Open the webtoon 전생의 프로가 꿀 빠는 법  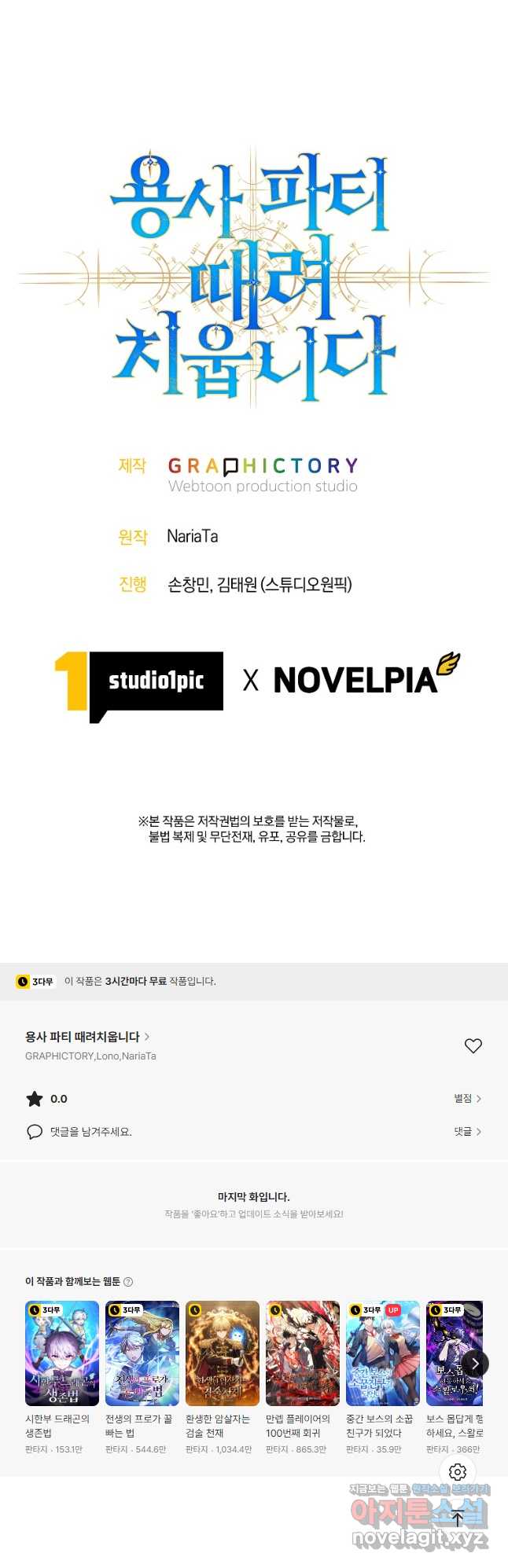142,1353
